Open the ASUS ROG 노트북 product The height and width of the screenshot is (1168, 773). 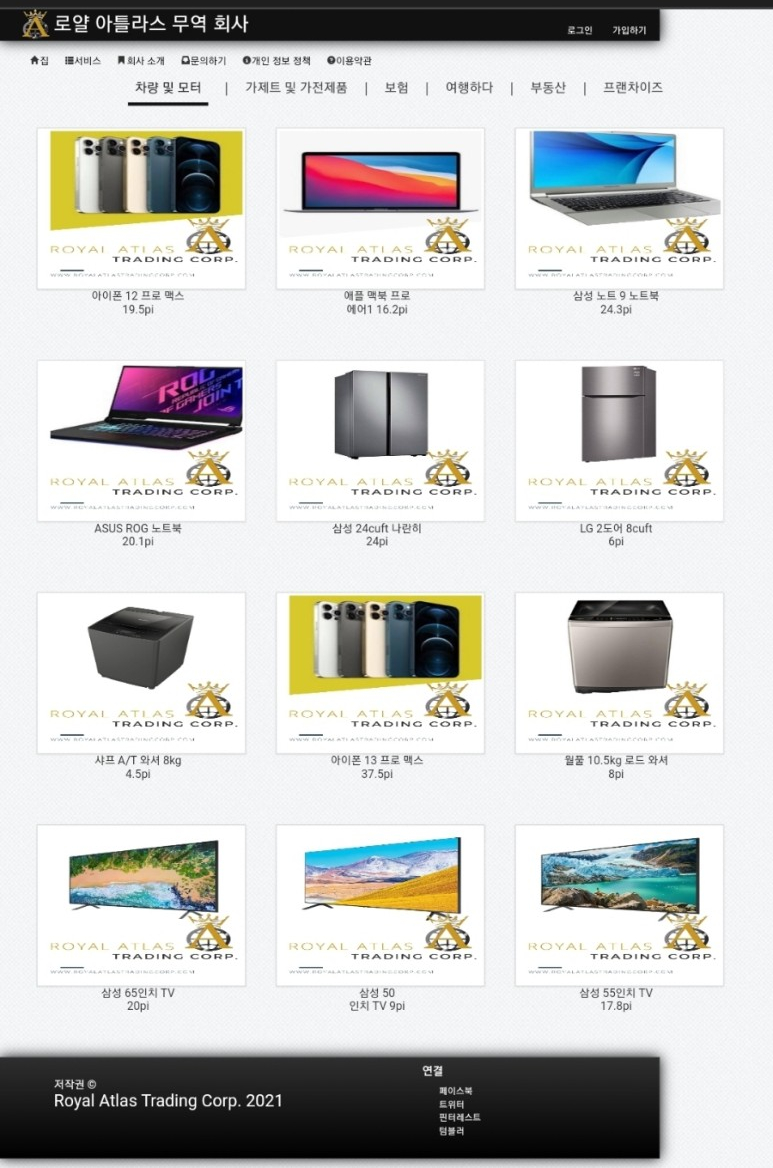[x=141, y=440]
